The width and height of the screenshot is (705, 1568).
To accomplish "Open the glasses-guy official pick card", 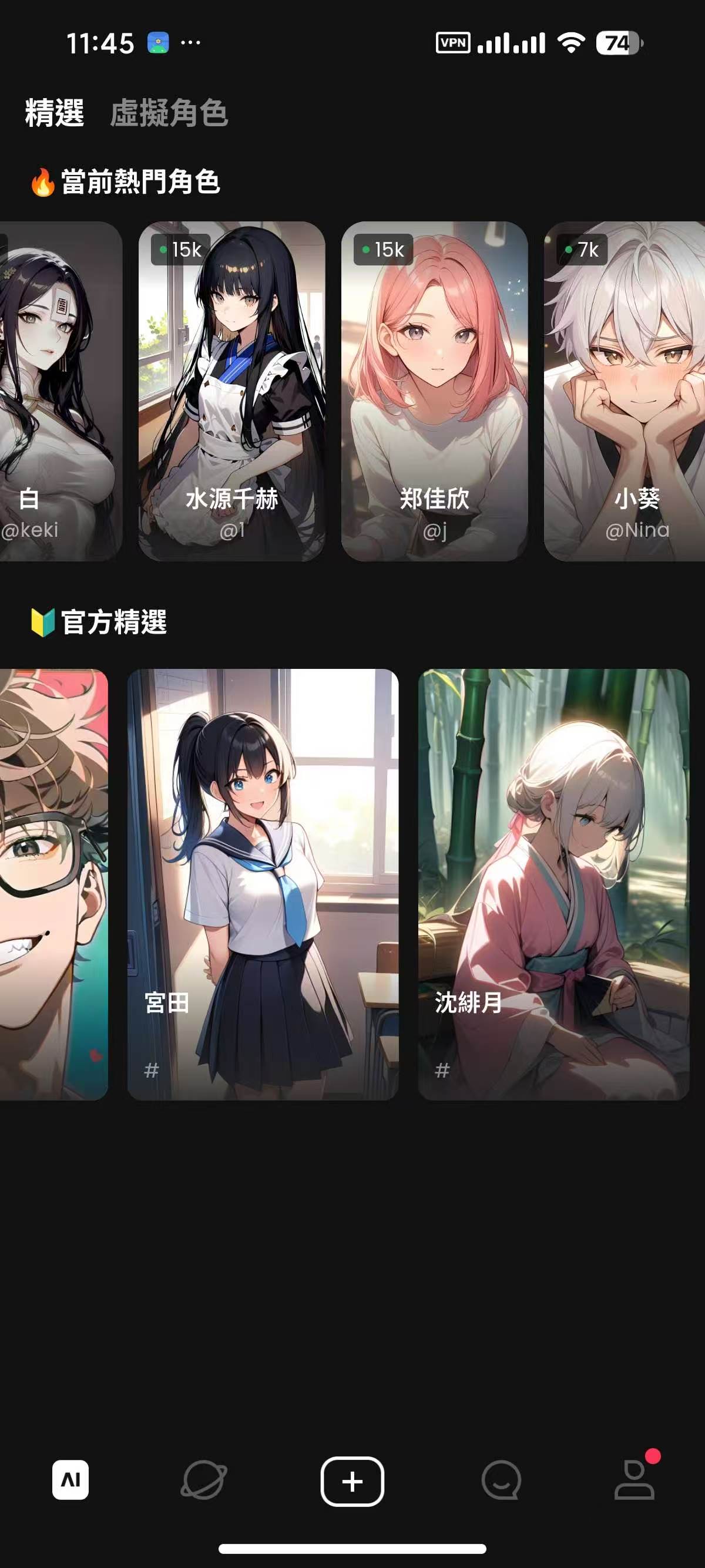I will pyautogui.click(x=53, y=884).
